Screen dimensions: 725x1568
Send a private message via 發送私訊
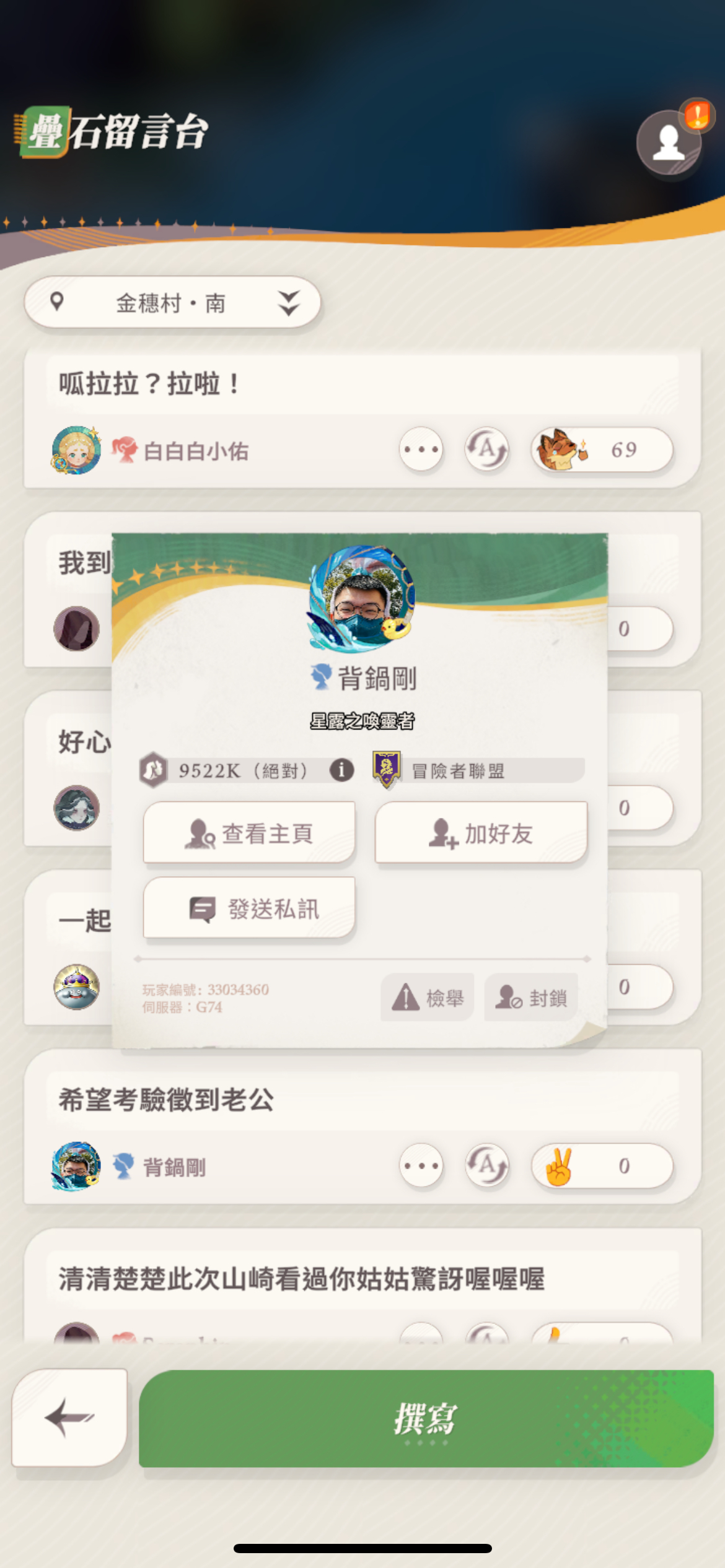pos(249,908)
